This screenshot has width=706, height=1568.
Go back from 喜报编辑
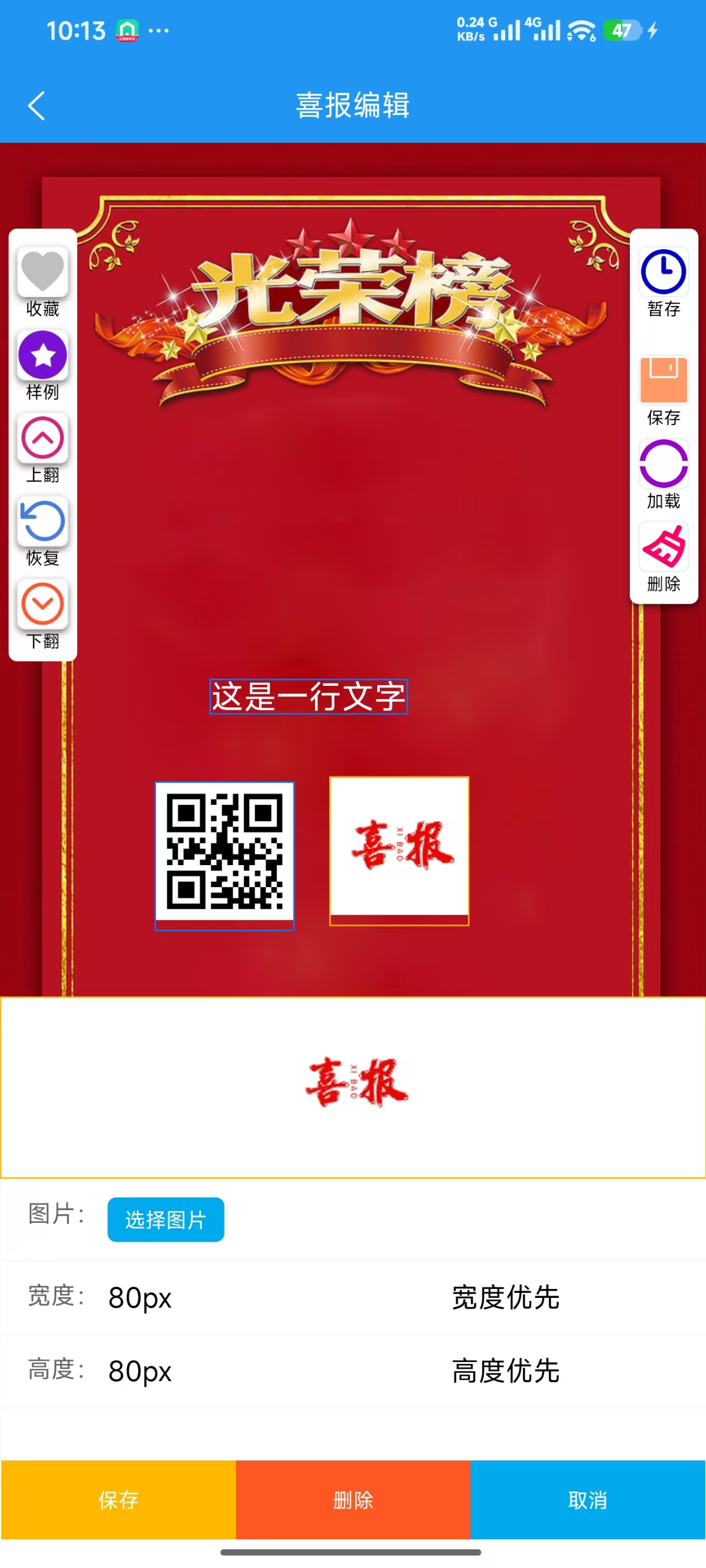point(36,106)
